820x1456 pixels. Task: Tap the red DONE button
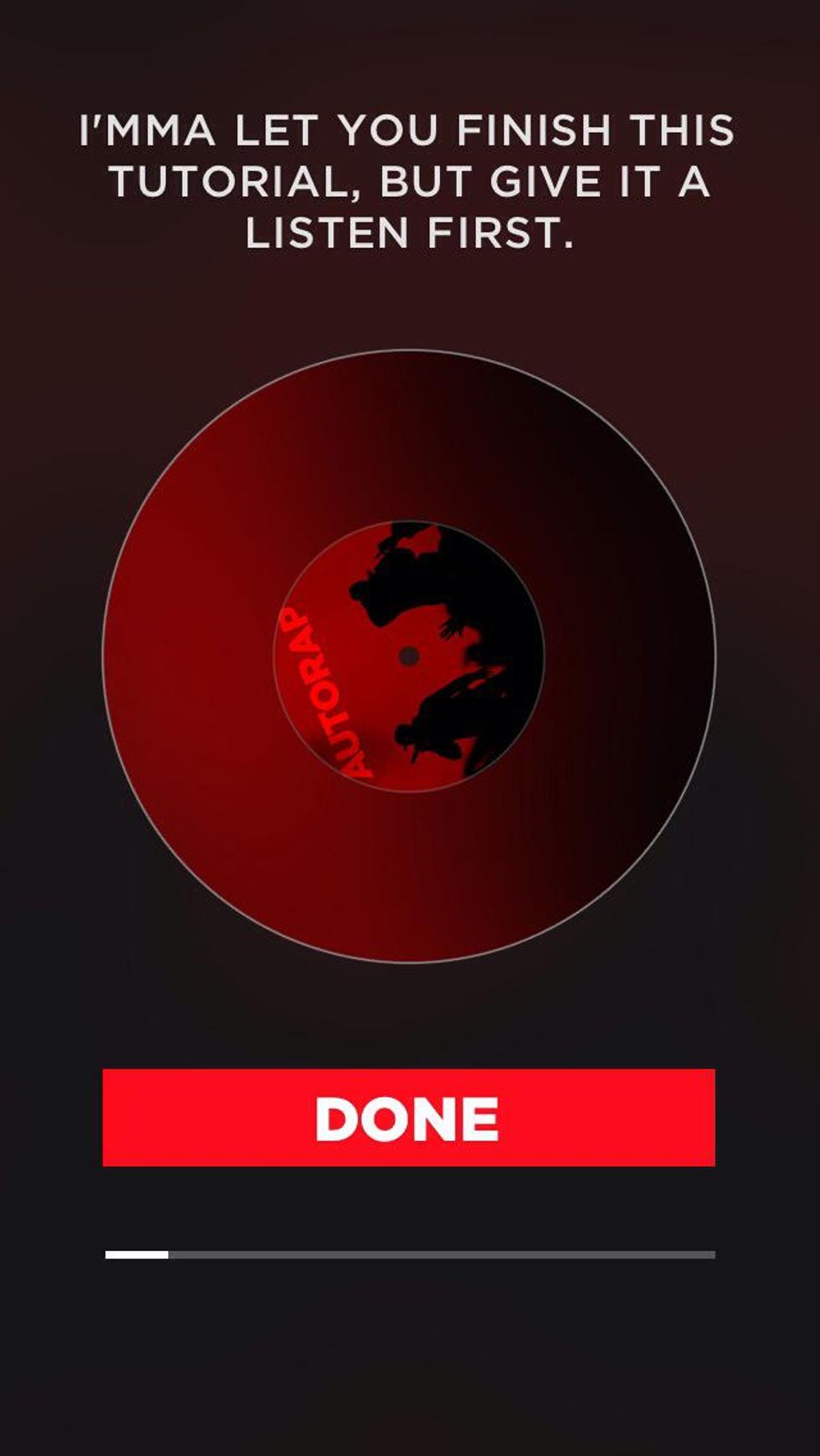408,1117
